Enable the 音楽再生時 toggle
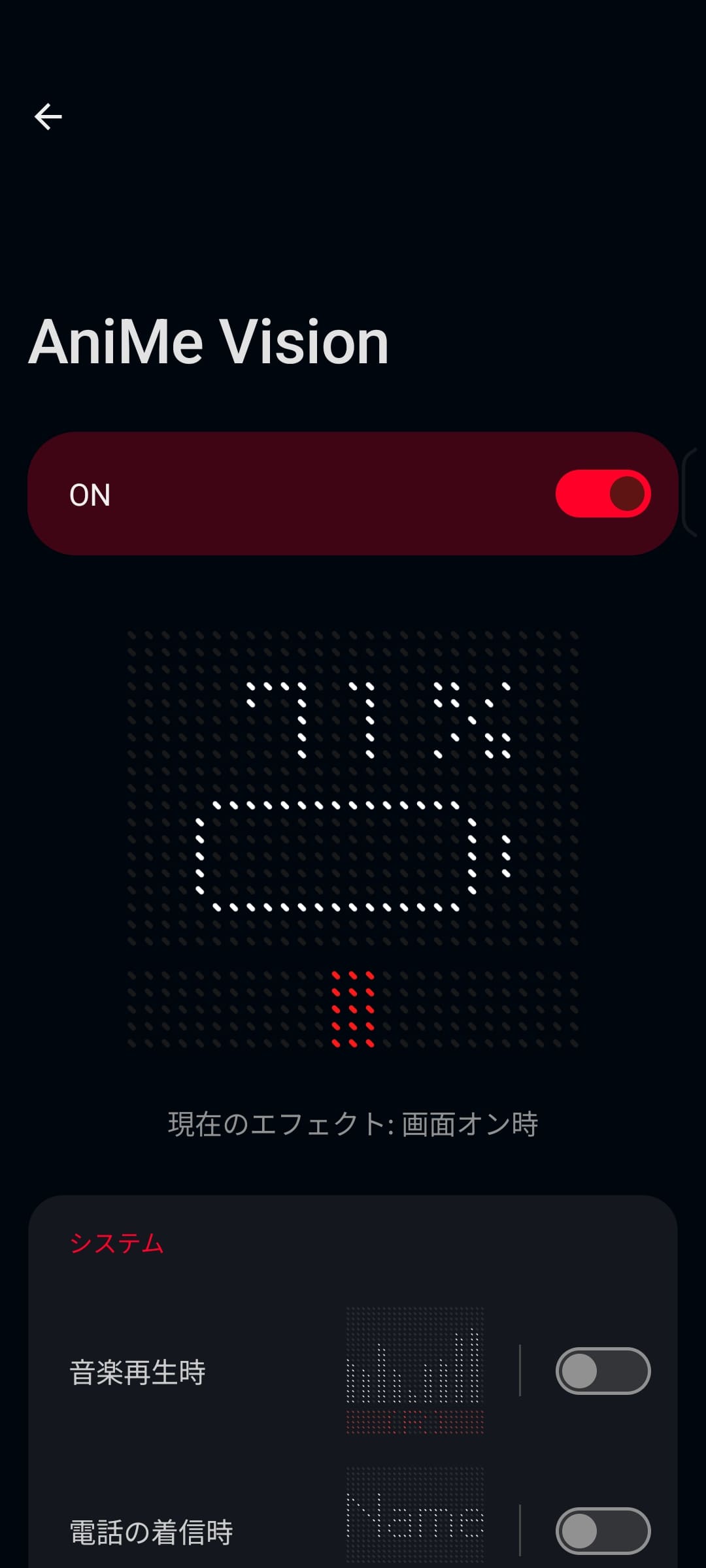This screenshot has height=1568, width=706. pyautogui.click(x=602, y=1371)
